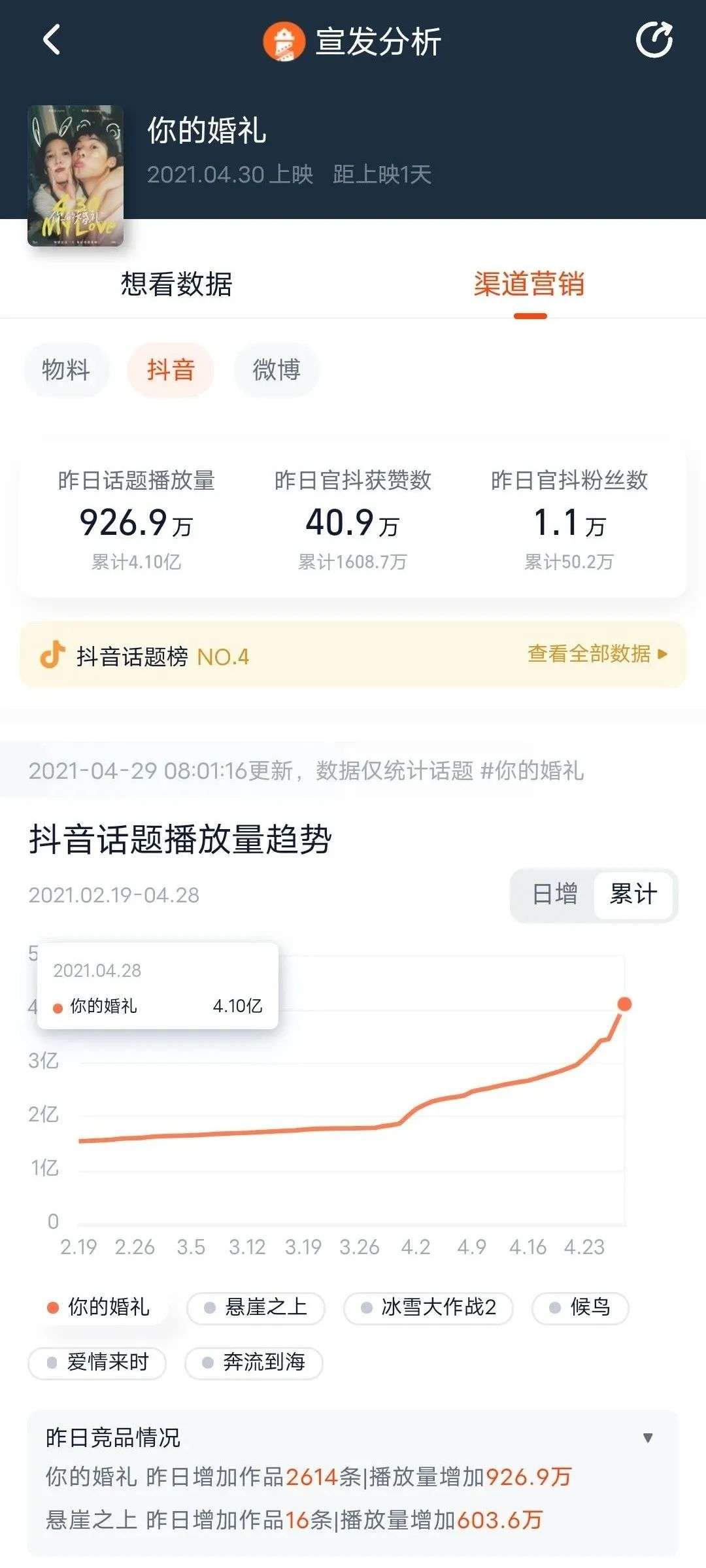Switch the trend chart to 日增
Viewport: 706px width, 1568px height.
(x=554, y=894)
